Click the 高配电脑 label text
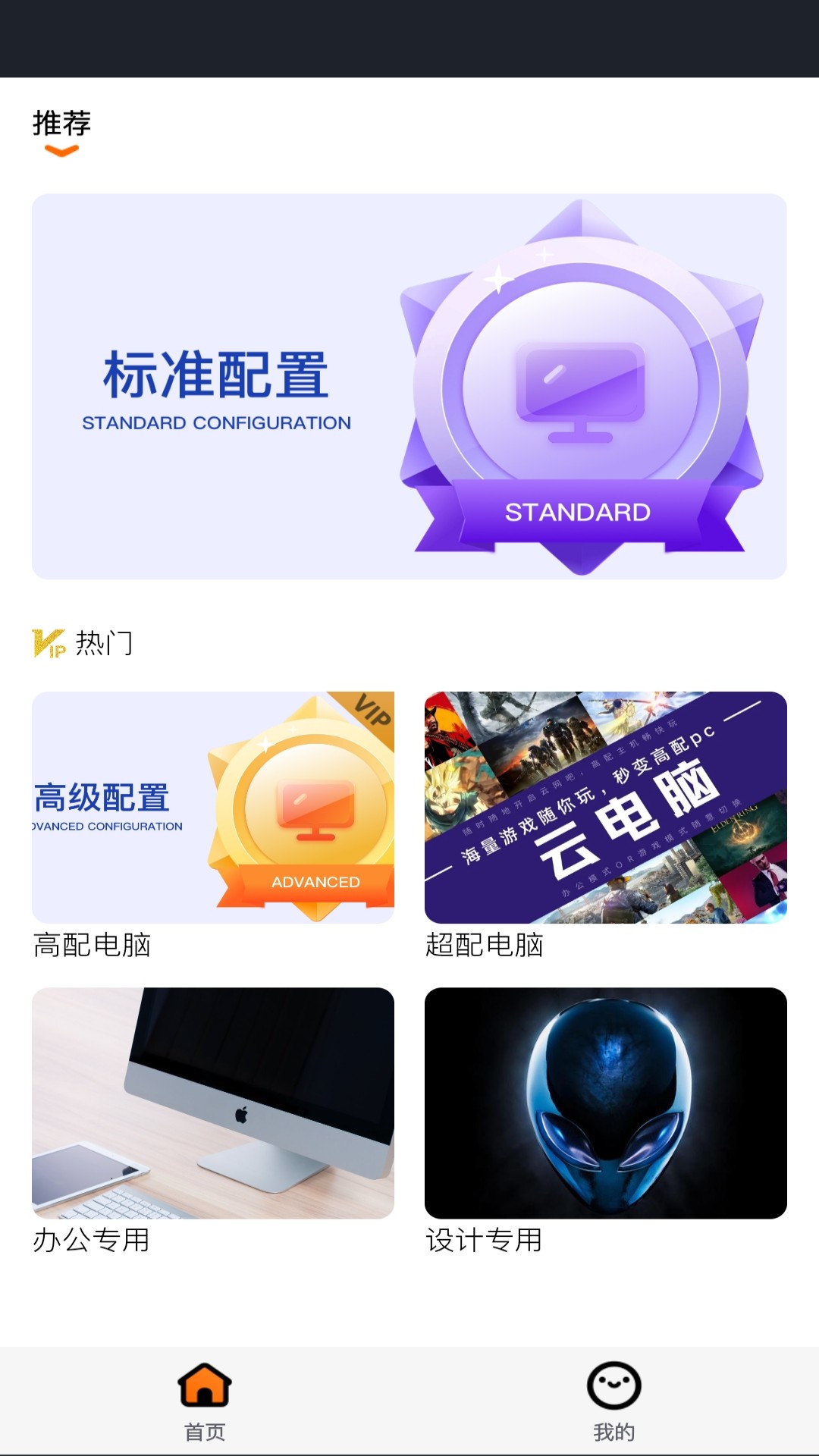 click(91, 946)
